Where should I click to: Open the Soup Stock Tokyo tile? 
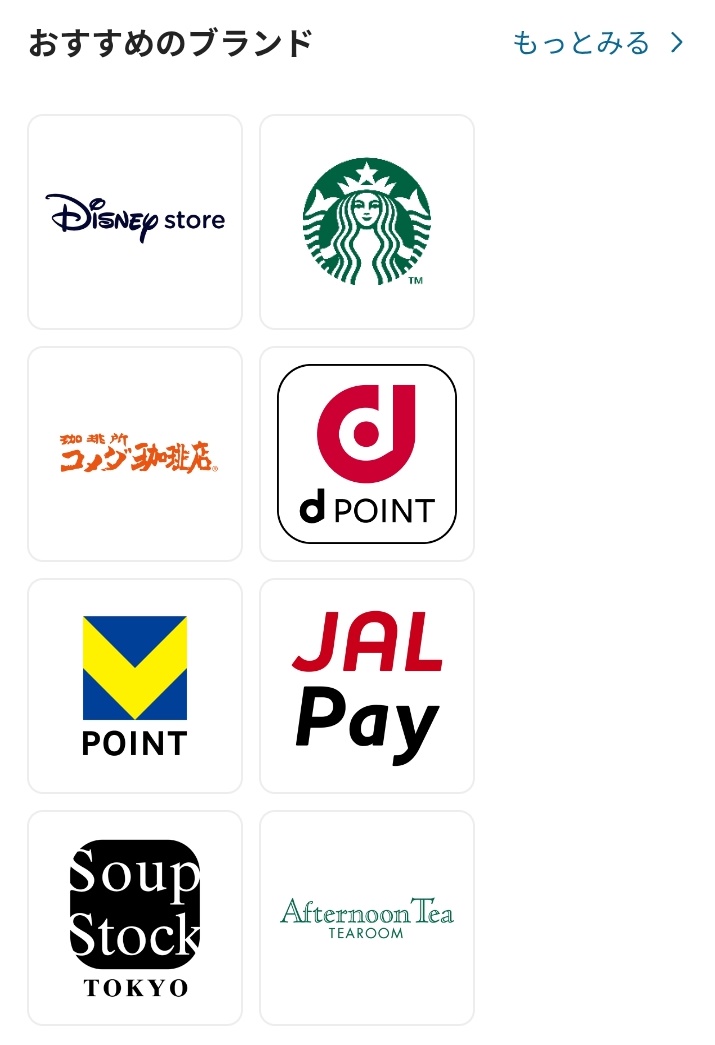point(135,918)
